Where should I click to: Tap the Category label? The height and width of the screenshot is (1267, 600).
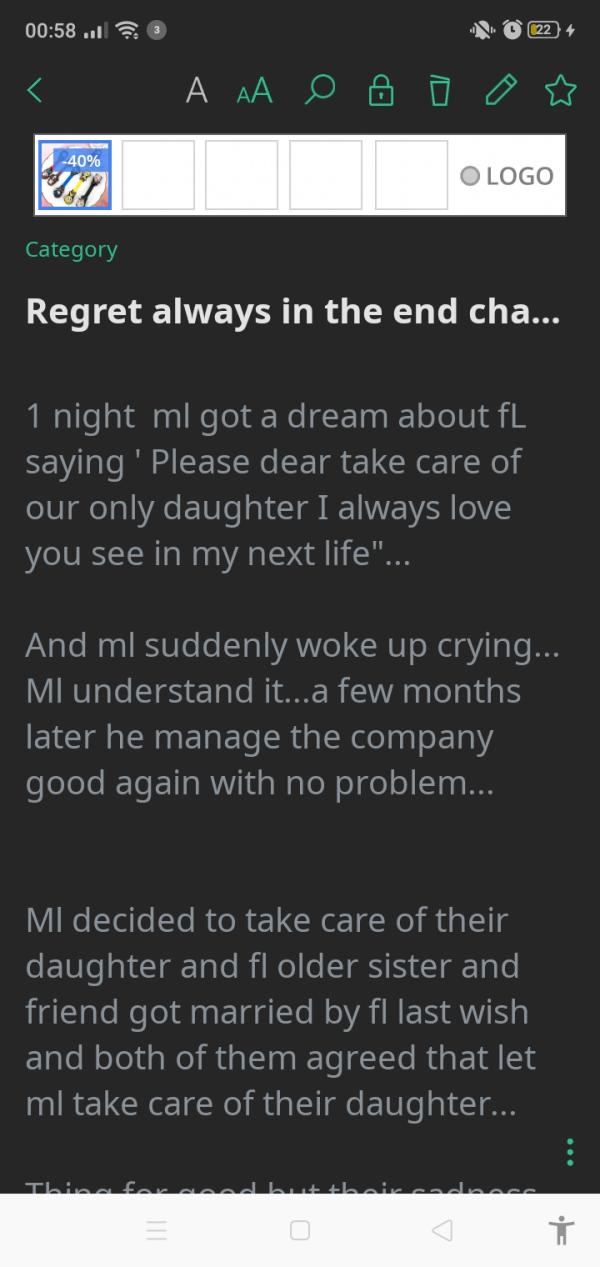71,249
